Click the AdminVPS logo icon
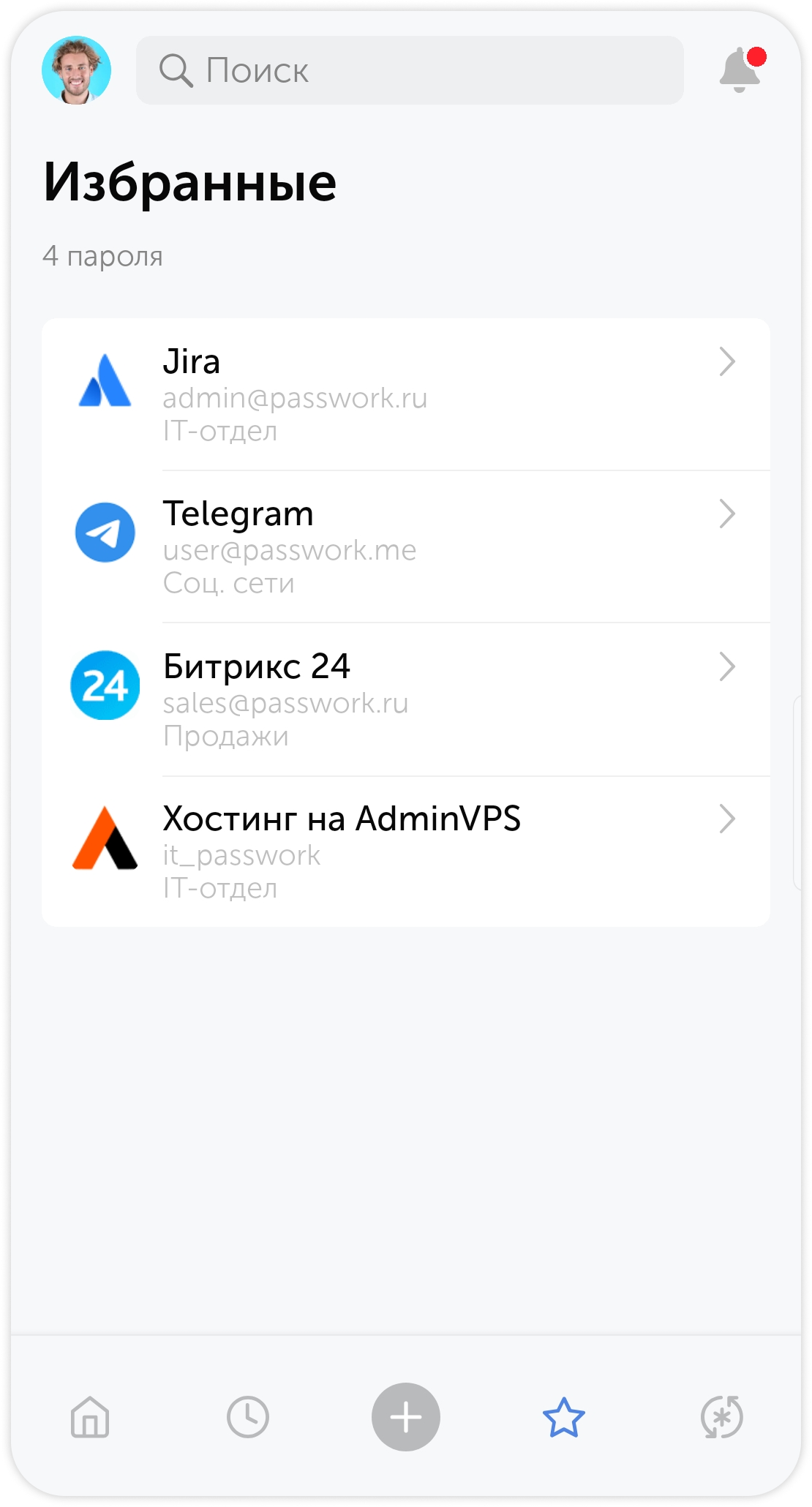812x1507 pixels. [x=105, y=838]
